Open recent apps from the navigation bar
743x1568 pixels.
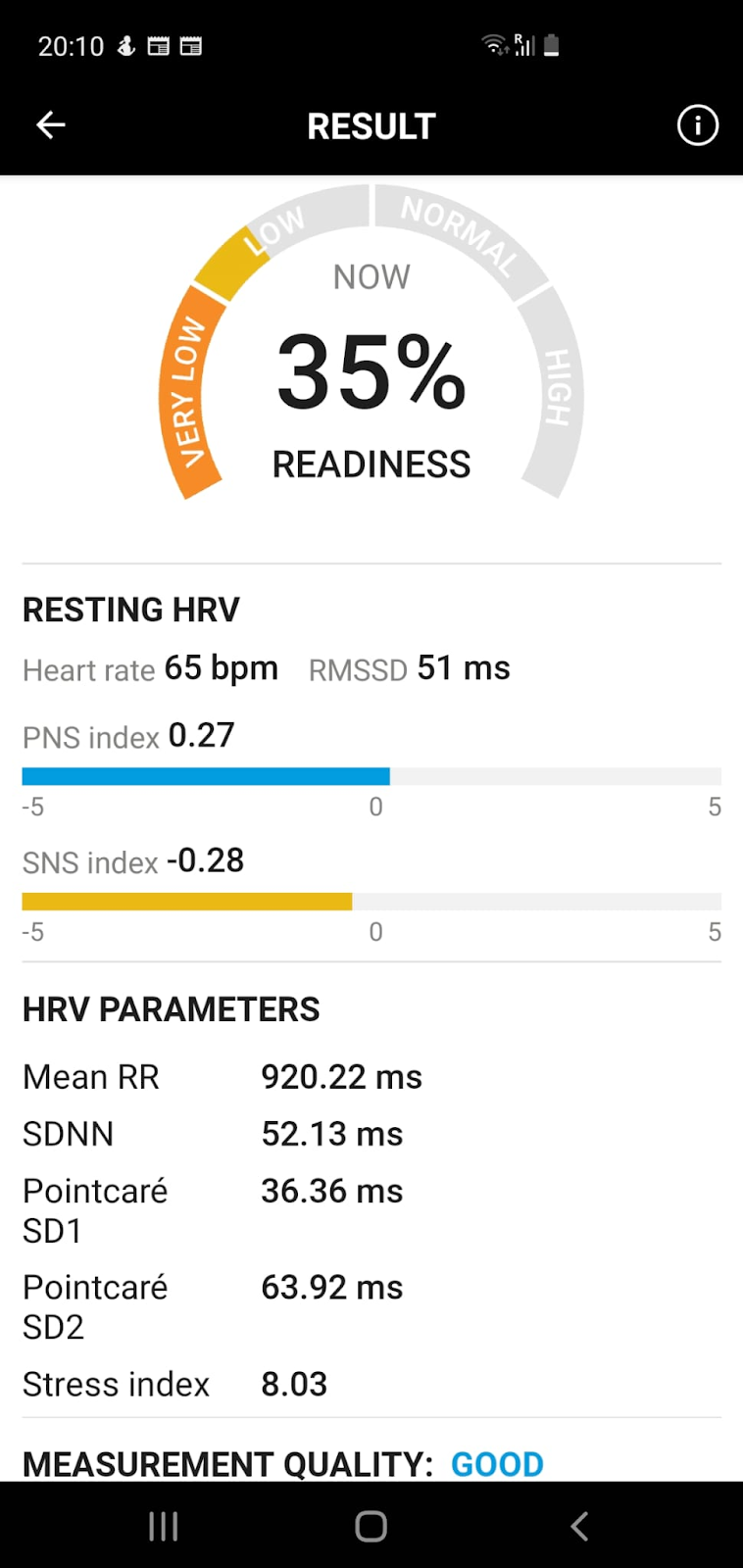tap(163, 1525)
